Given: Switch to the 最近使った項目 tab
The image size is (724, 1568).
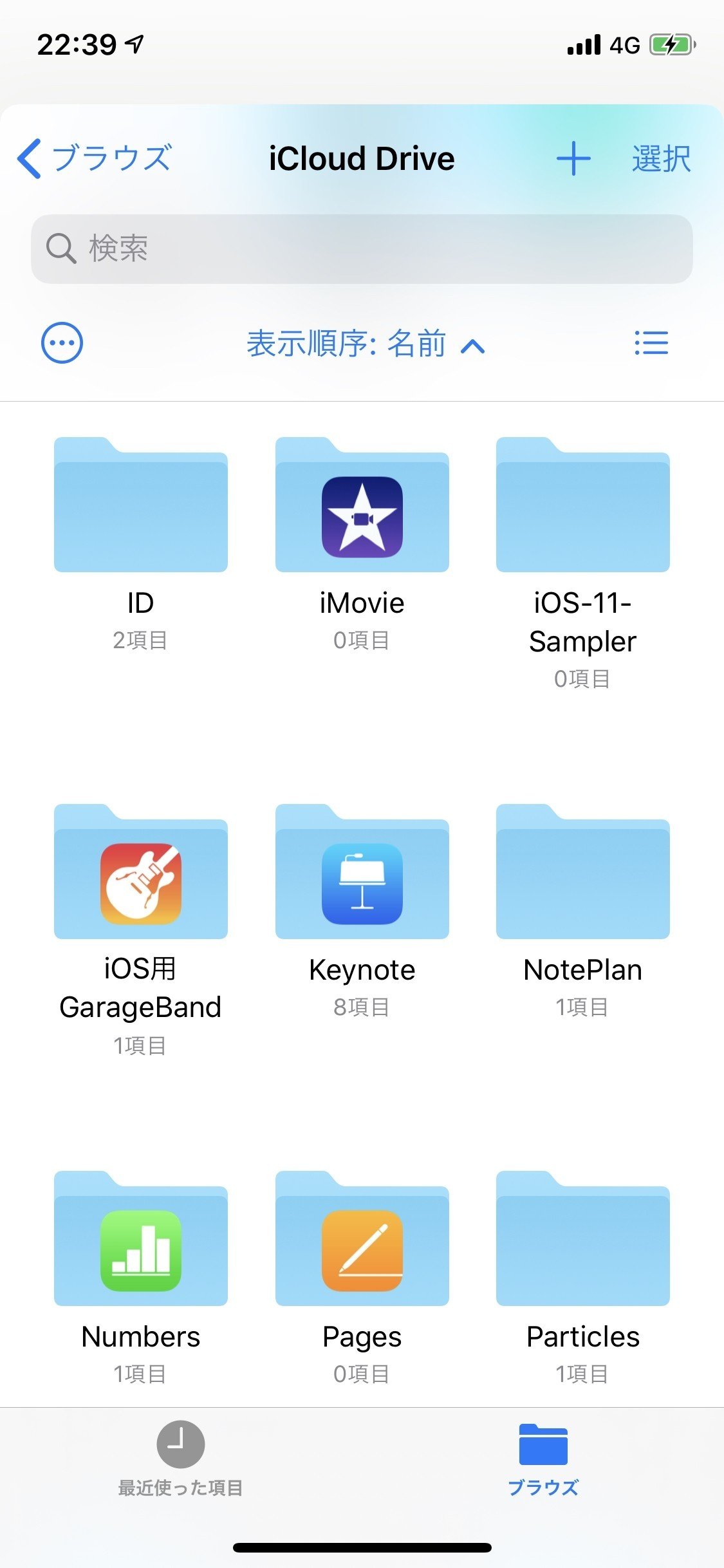Looking at the screenshot, I should pos(181,1474).
